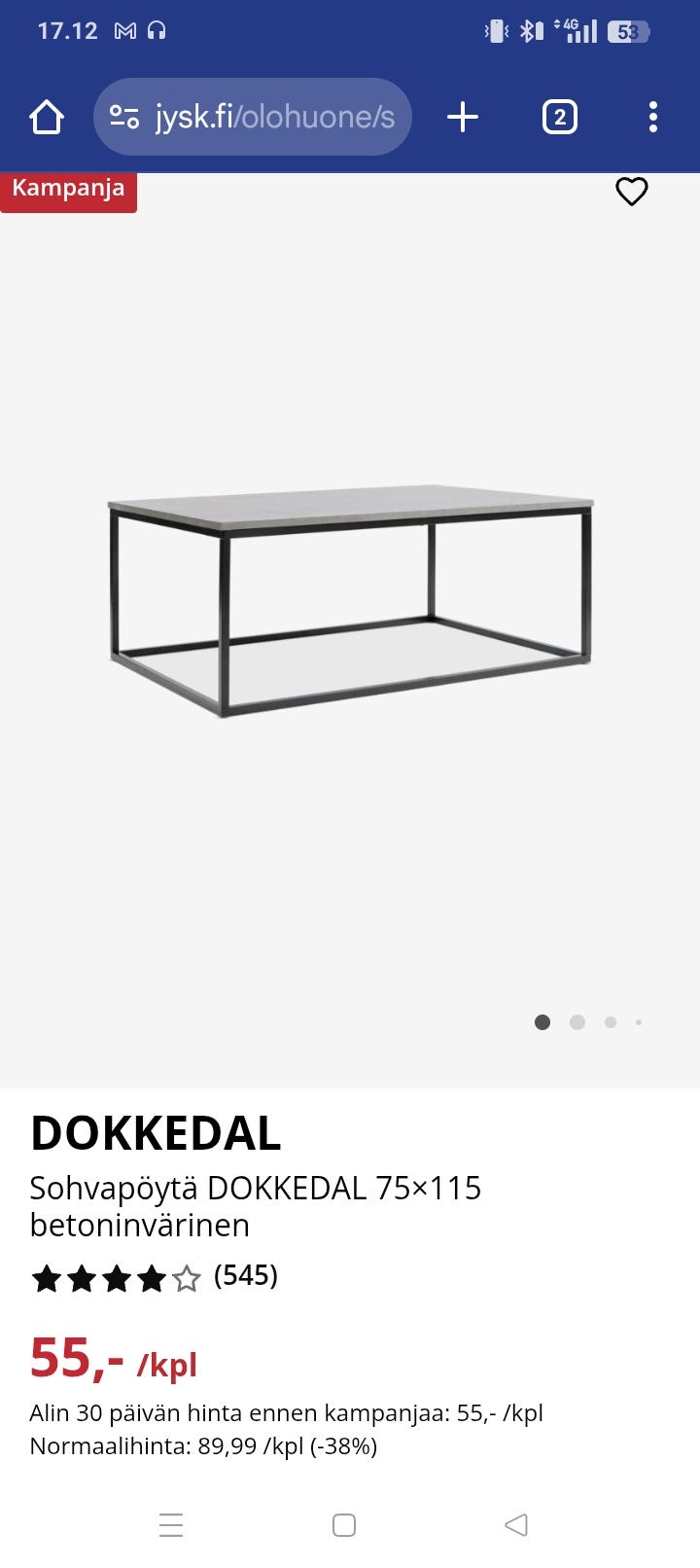Image resolution: width=700 pixels, height=1568 pixels.
Task: Open the DOKKEDAL coffee table product image
Action: pyautogui.click(x=350, y=601)
